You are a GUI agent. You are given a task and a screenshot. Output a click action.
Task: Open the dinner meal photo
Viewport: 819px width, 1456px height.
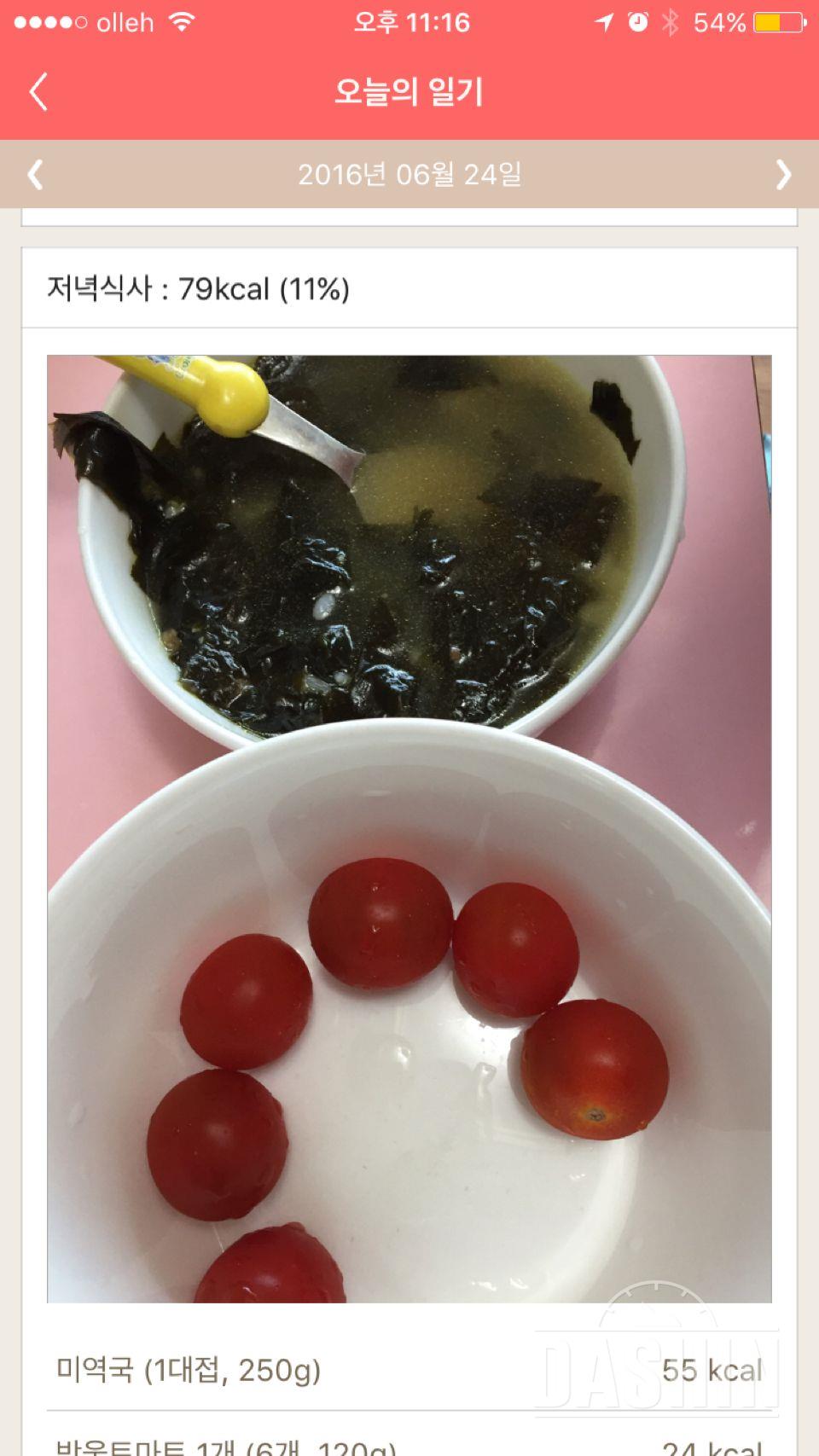pos(409,827)
